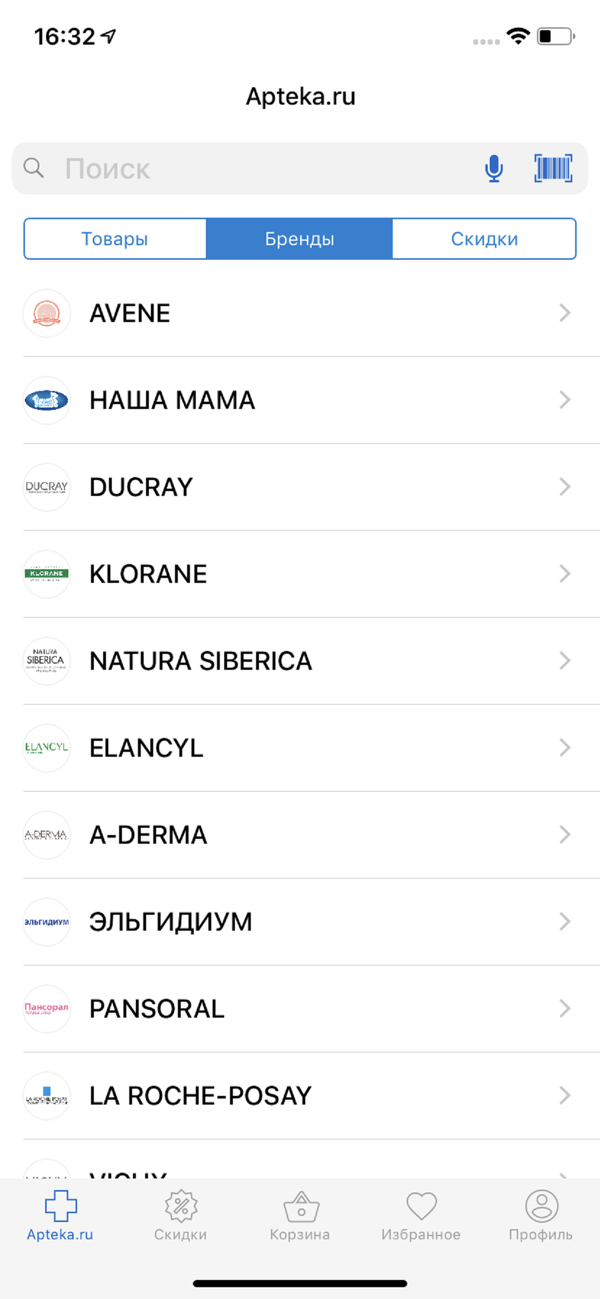This screenshot has width=600, height=1299.
Task: Open the НАША МАМА brand
Action: pos(300,400)
